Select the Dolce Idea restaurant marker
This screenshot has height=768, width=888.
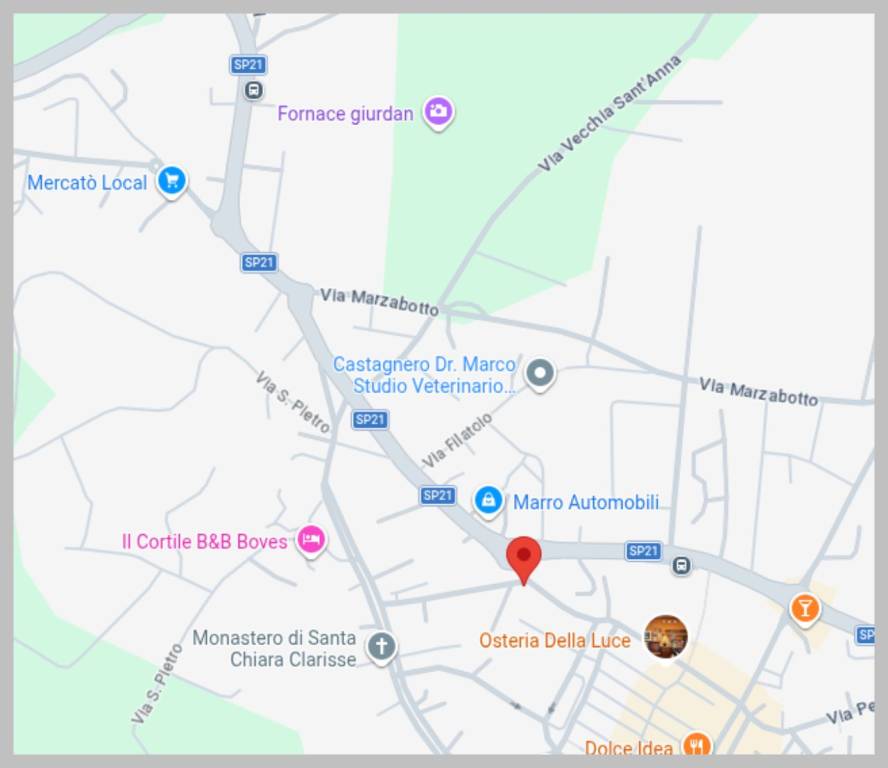(696, 744)
